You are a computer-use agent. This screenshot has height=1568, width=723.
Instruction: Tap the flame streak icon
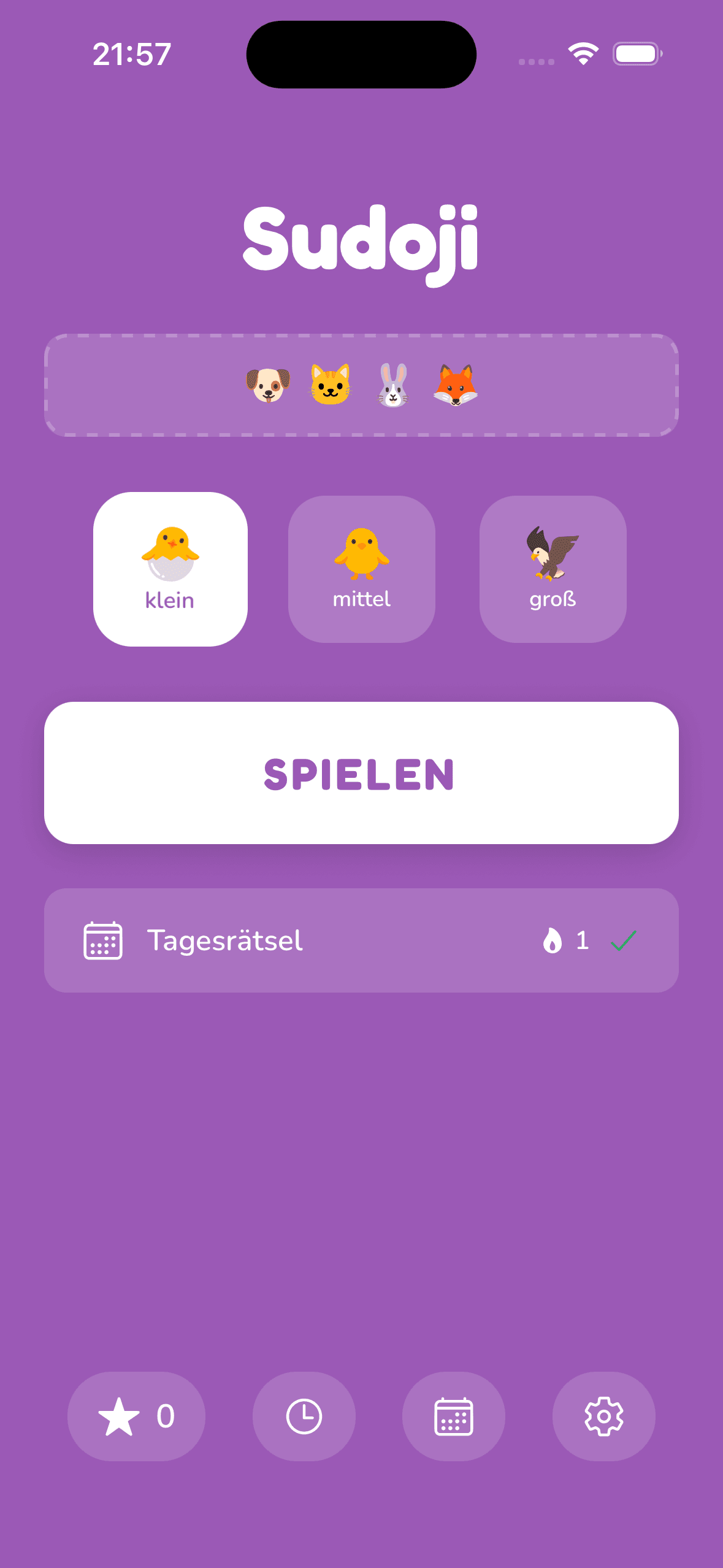[x=551, y=940]
